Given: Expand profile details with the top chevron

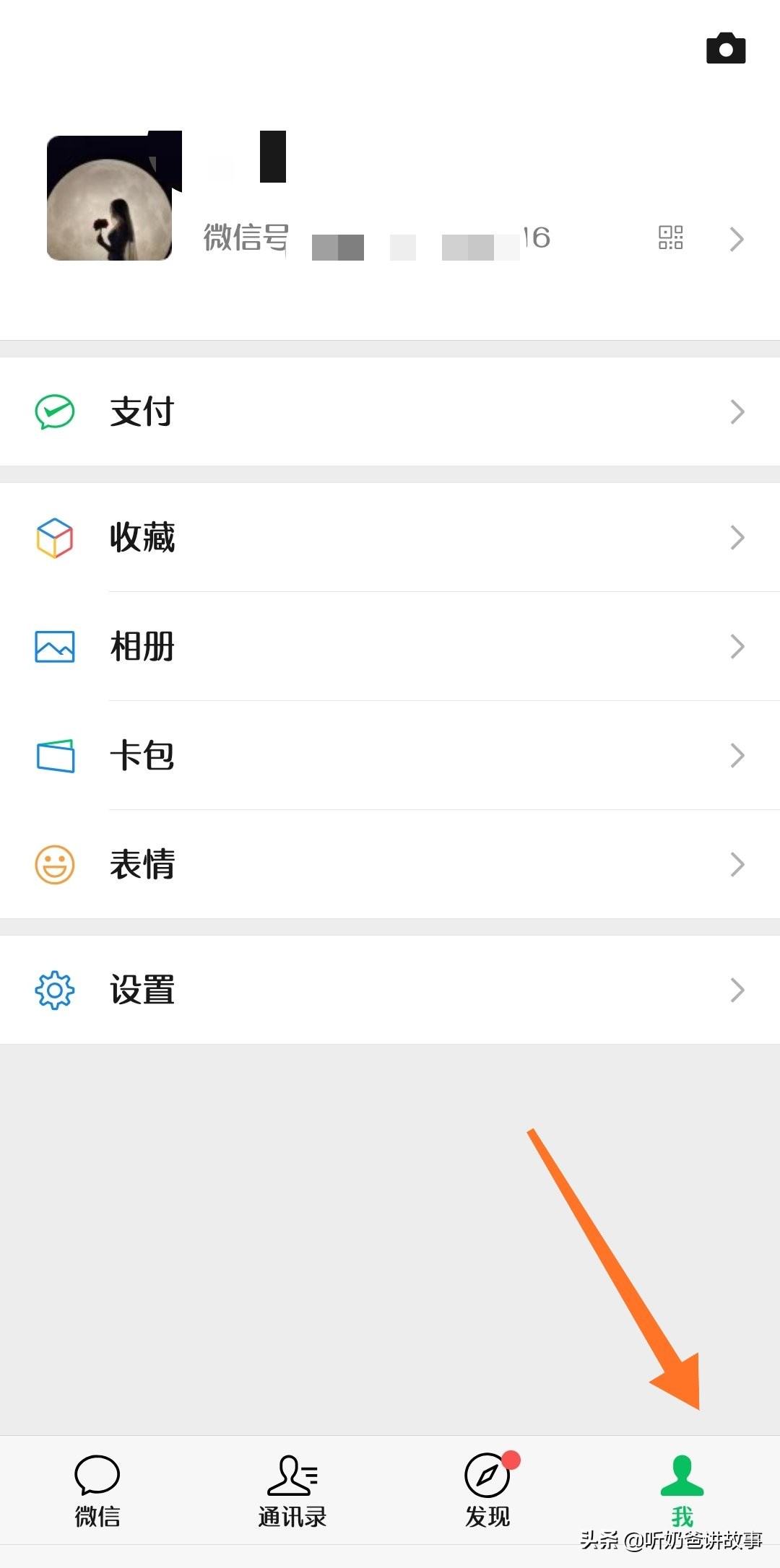Looking at the screenshot, I should pyautogui.click(x=737, y=238).
